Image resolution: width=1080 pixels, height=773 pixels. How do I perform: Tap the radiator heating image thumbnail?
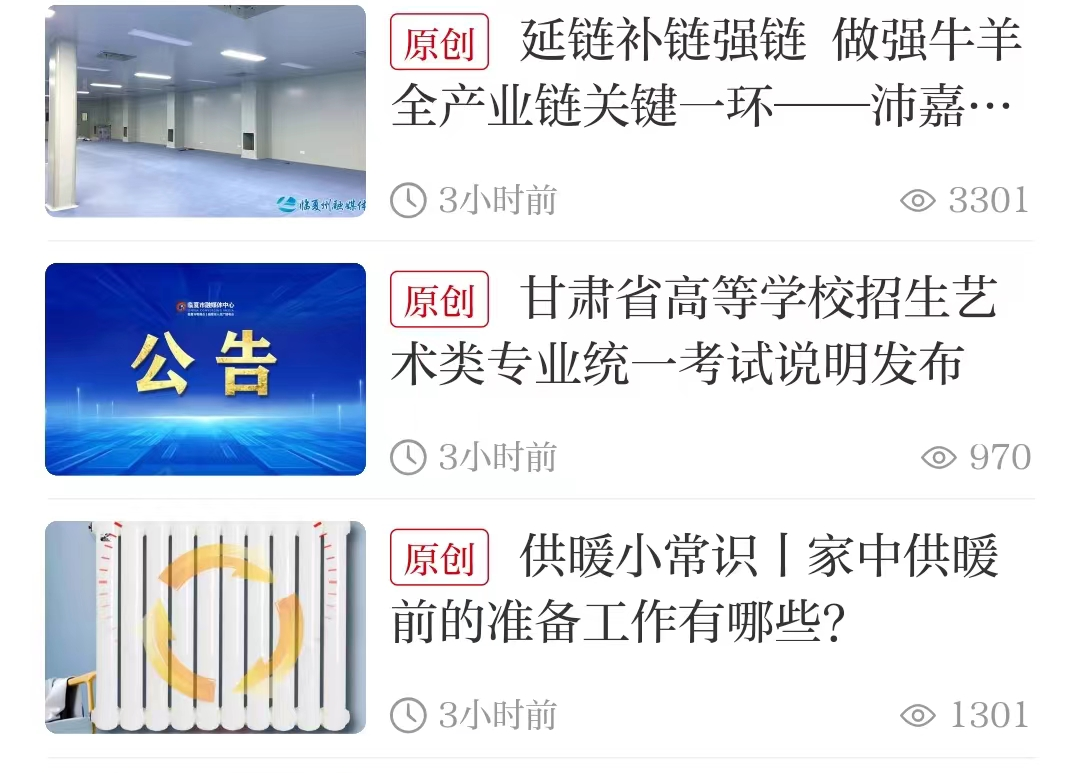pyautogui.click(x=205, y=626)
